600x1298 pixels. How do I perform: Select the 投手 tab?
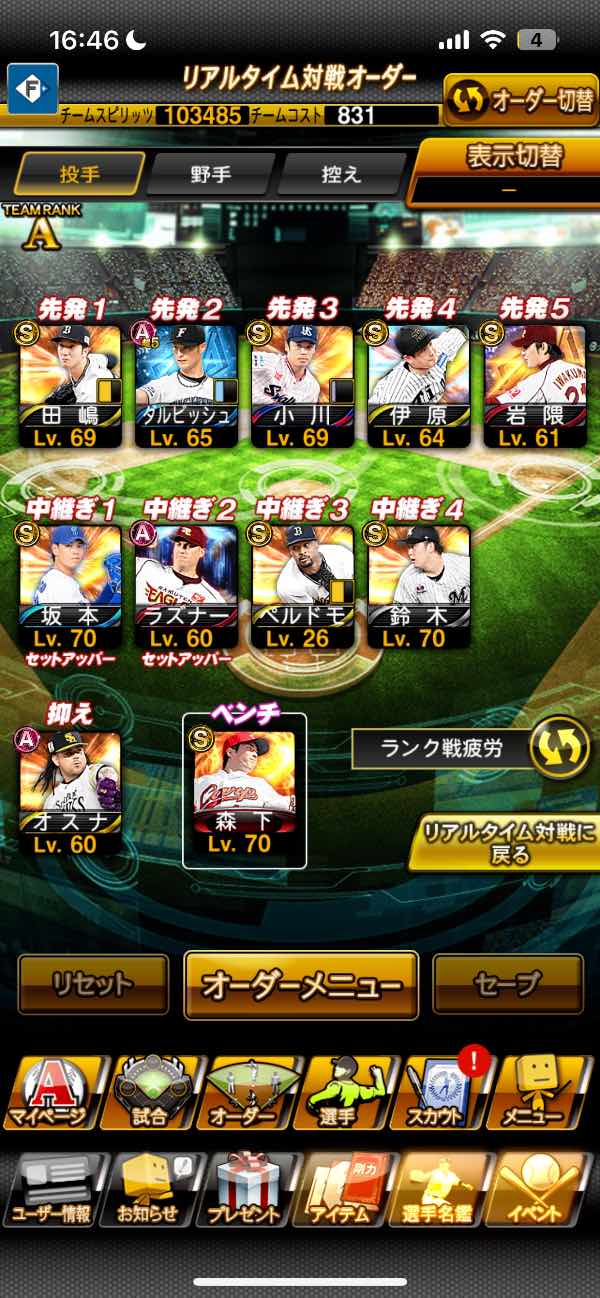[79, 175]
